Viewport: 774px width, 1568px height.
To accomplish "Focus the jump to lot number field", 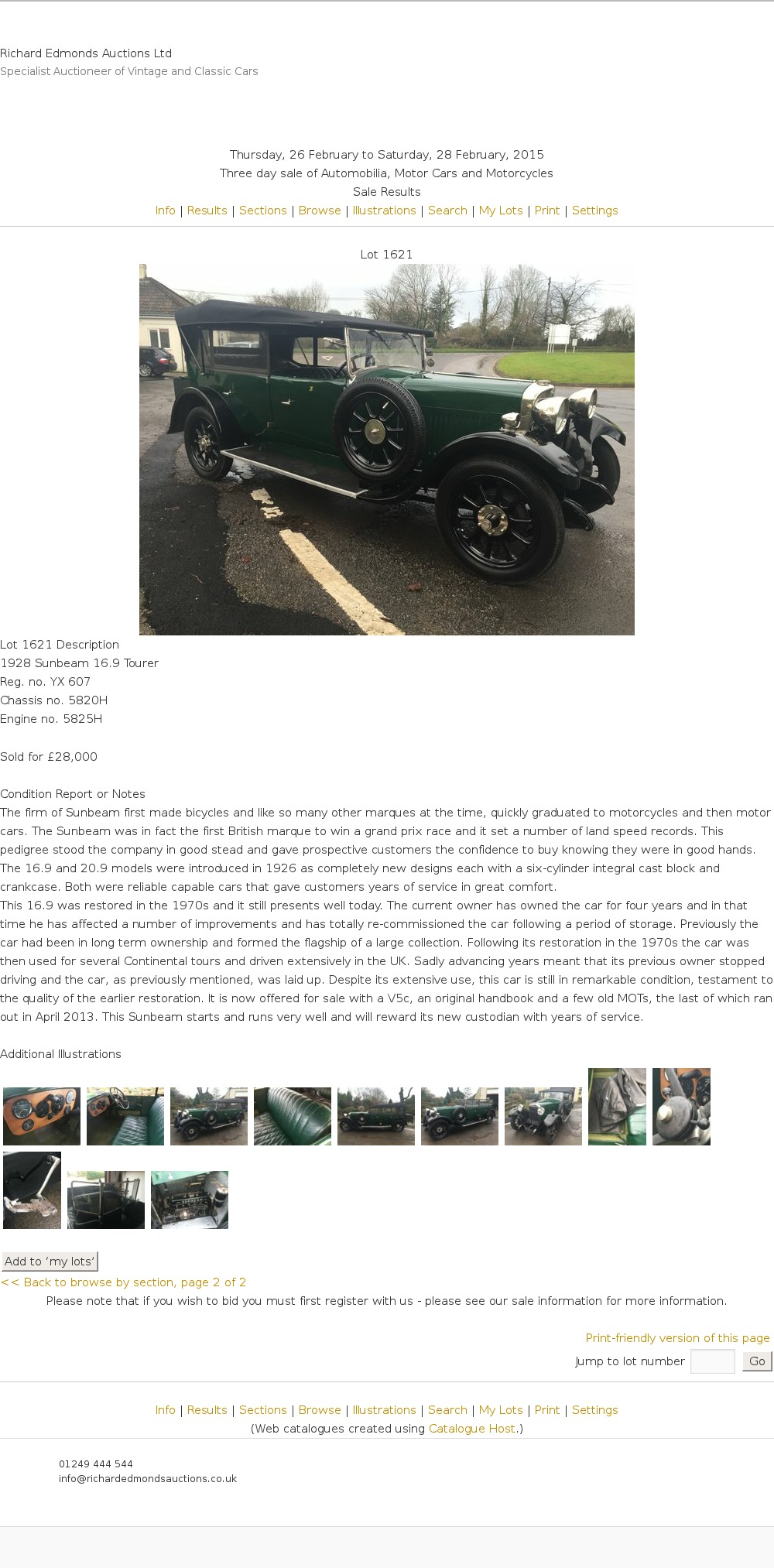I will pyautogui.click(x=712, y=1361).
